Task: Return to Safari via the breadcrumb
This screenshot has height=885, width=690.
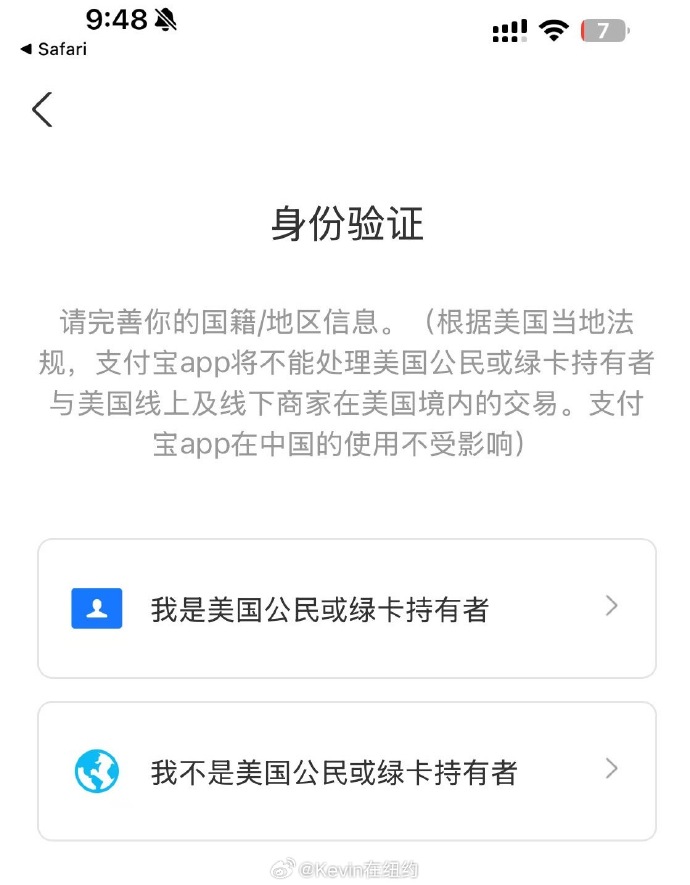Action: tap(53, 49)
